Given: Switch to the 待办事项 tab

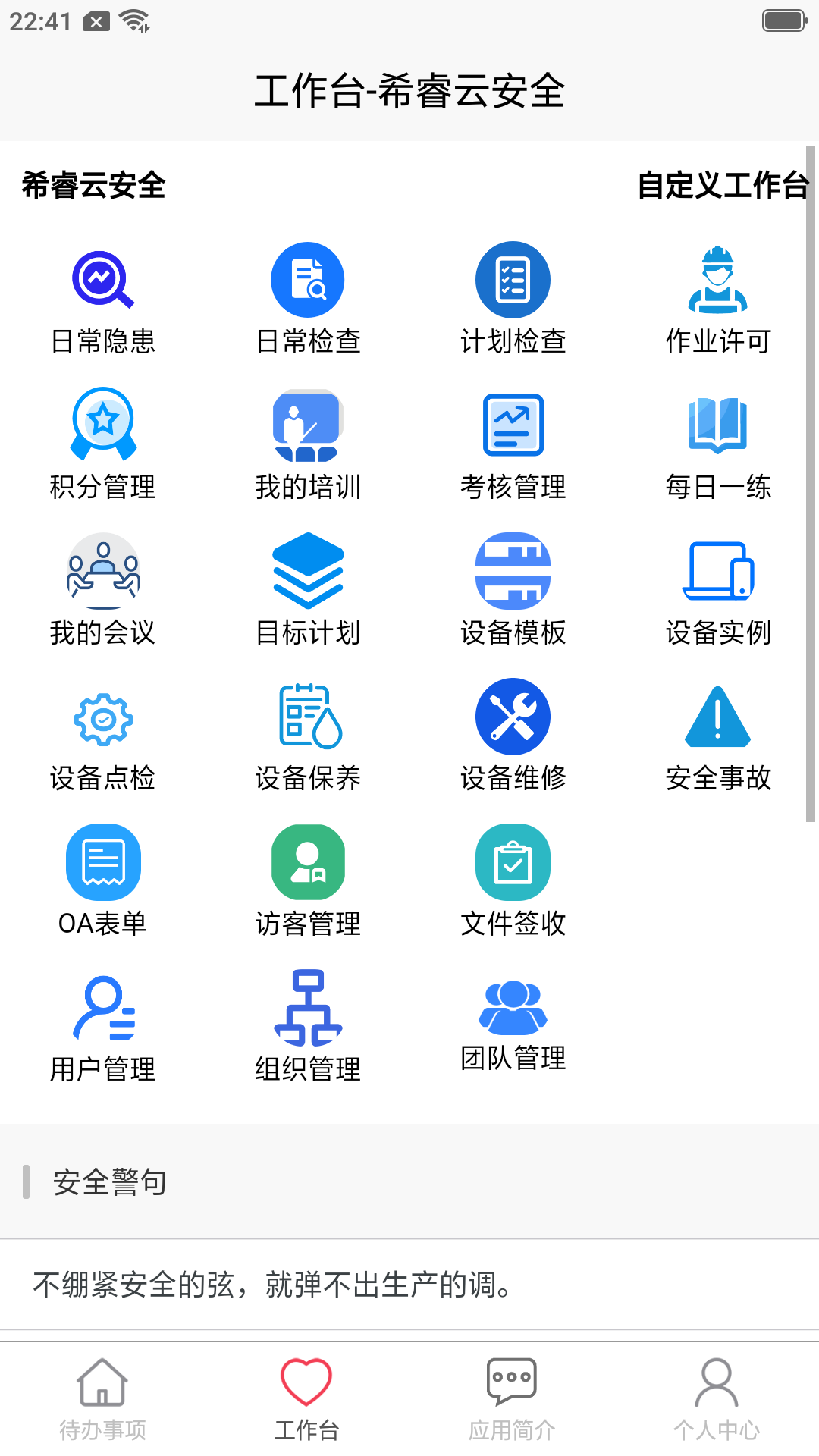Looking at the screenshot, I should point(104,1399).
